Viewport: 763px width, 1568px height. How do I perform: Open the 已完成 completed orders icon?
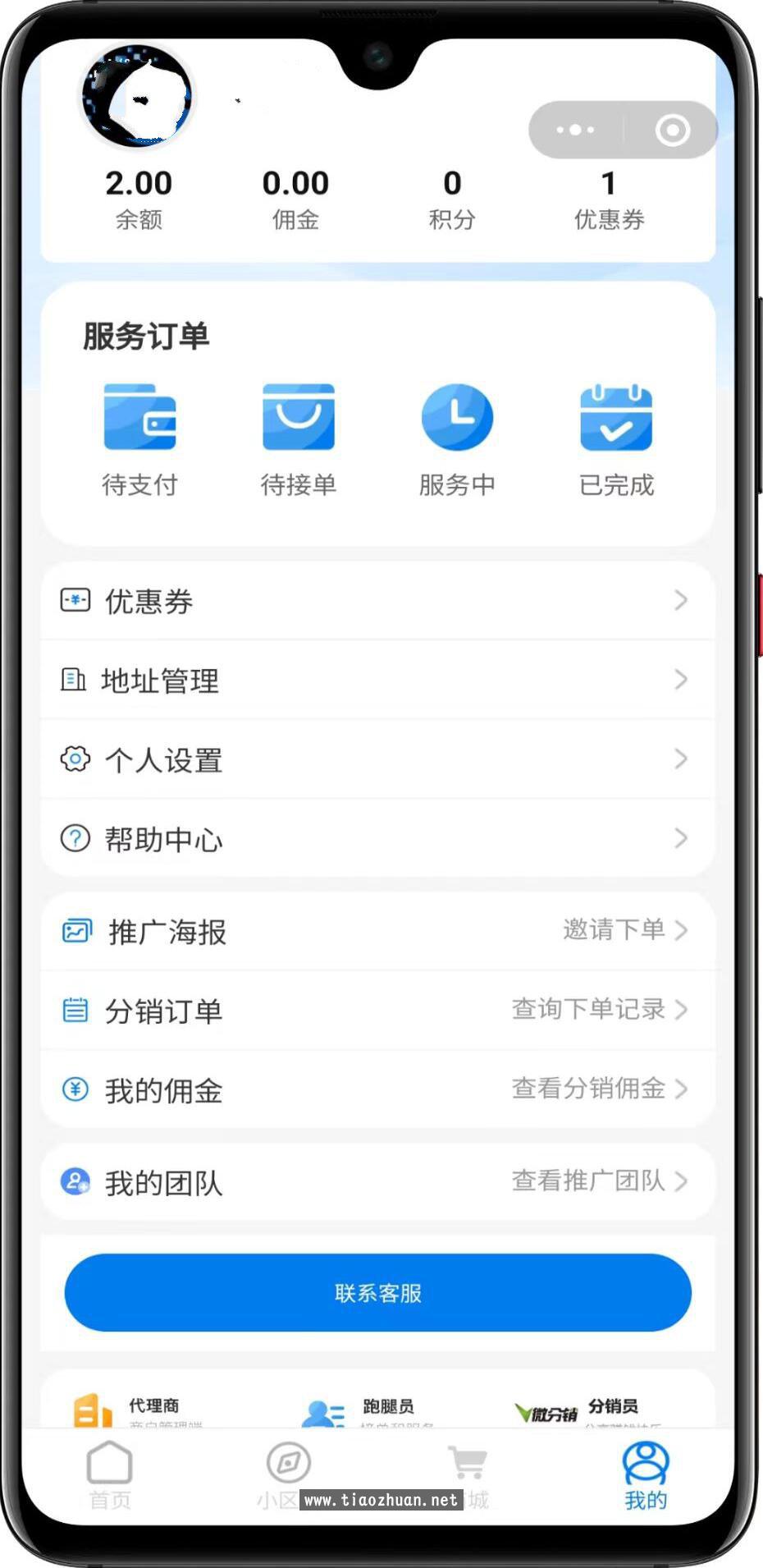pyautogui.click(x=615, y=419)
